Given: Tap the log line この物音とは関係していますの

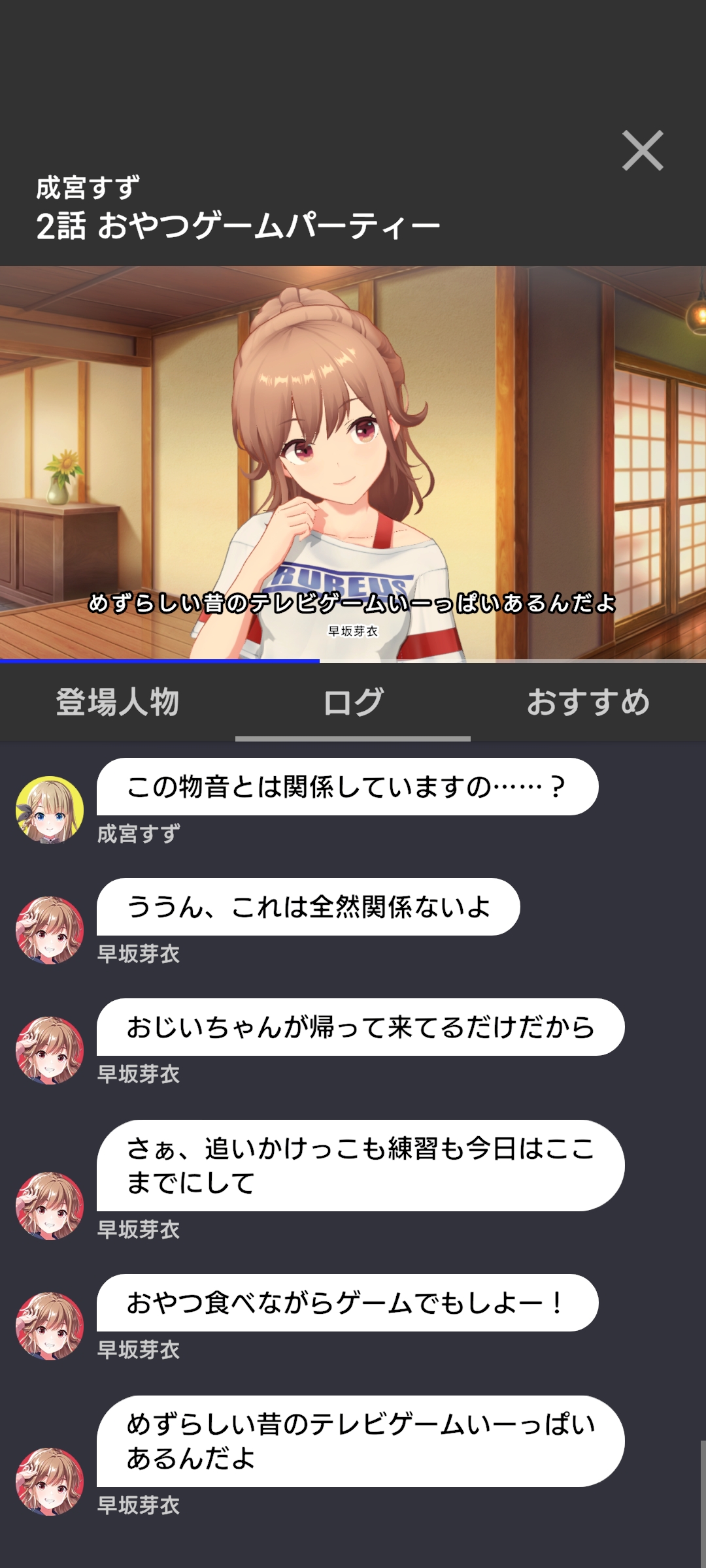Looking at the screenshot, I should (x=347, y=787).
